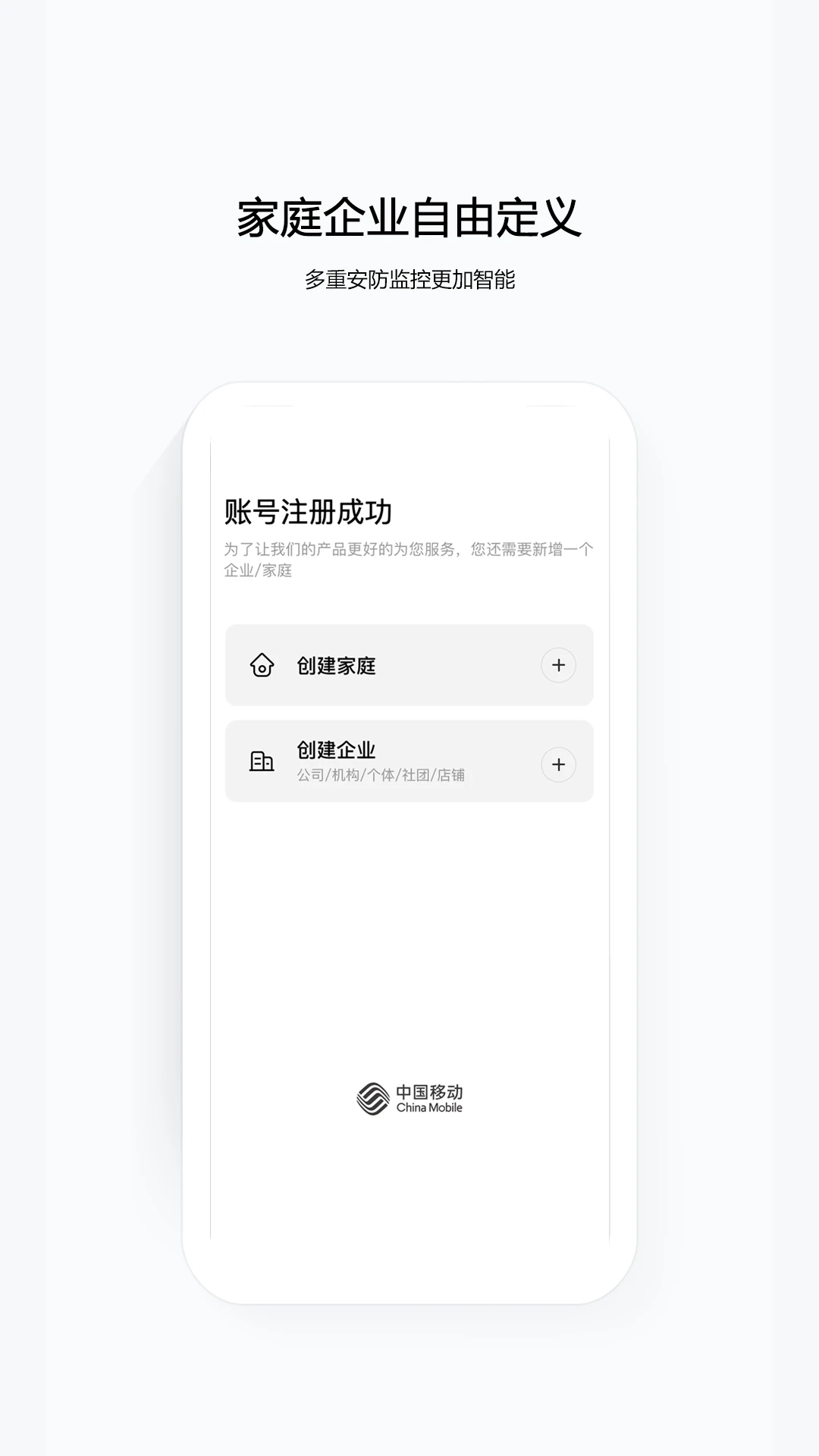Open the 创建家庭 option card
Image resolution: width=819 pixels, height=1456 pixels.
pyautogui.click(x=409, y=667)
